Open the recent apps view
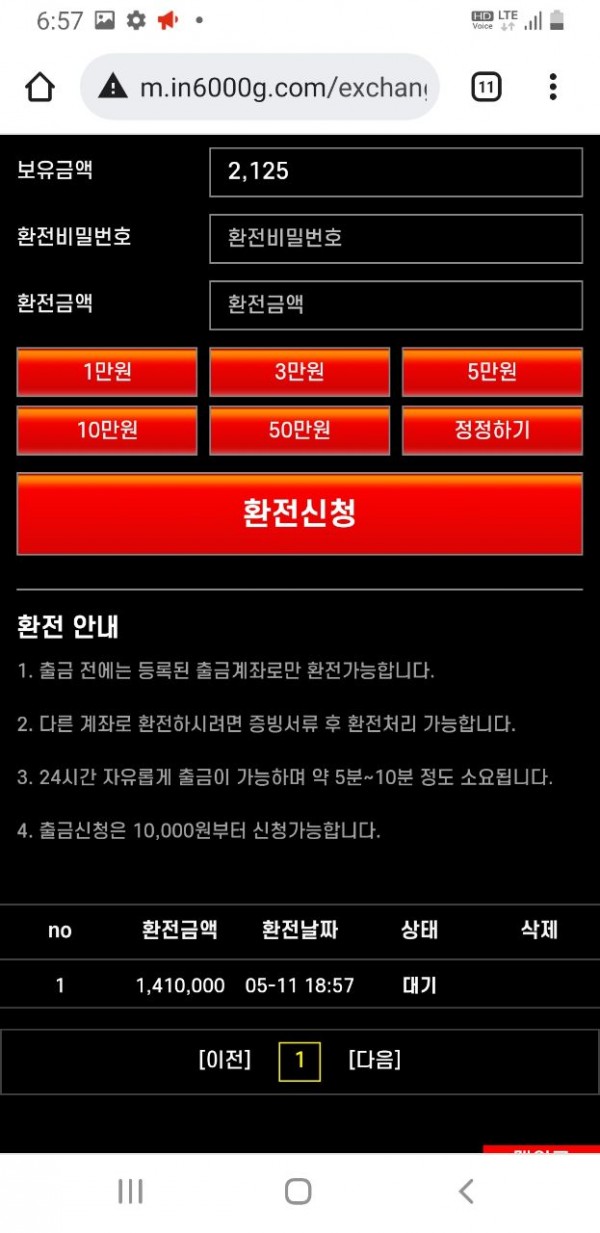Image resolution: width=600 pixels, height=1233 pixels. 130,1190
